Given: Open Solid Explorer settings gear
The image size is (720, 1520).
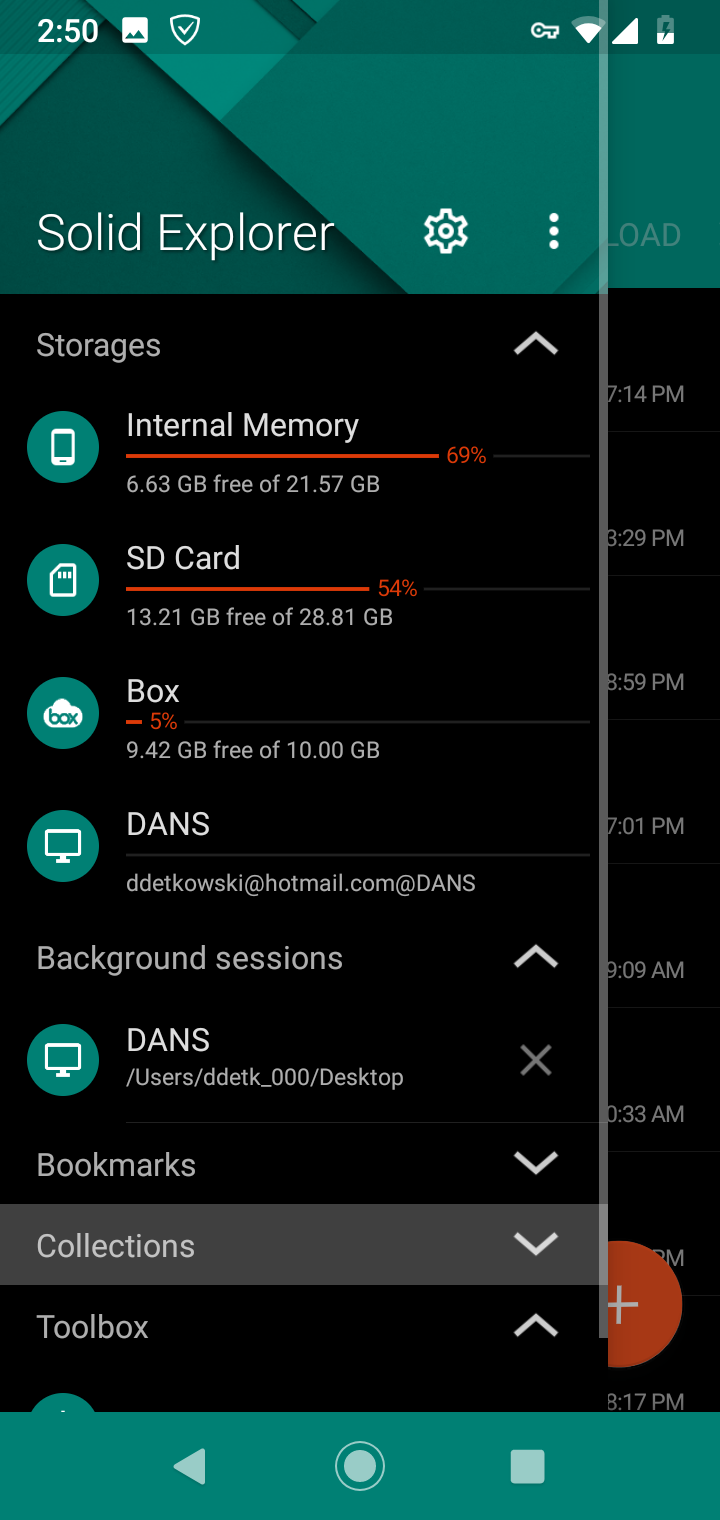Looking at the screenshot, I should [x=446, y=231].
